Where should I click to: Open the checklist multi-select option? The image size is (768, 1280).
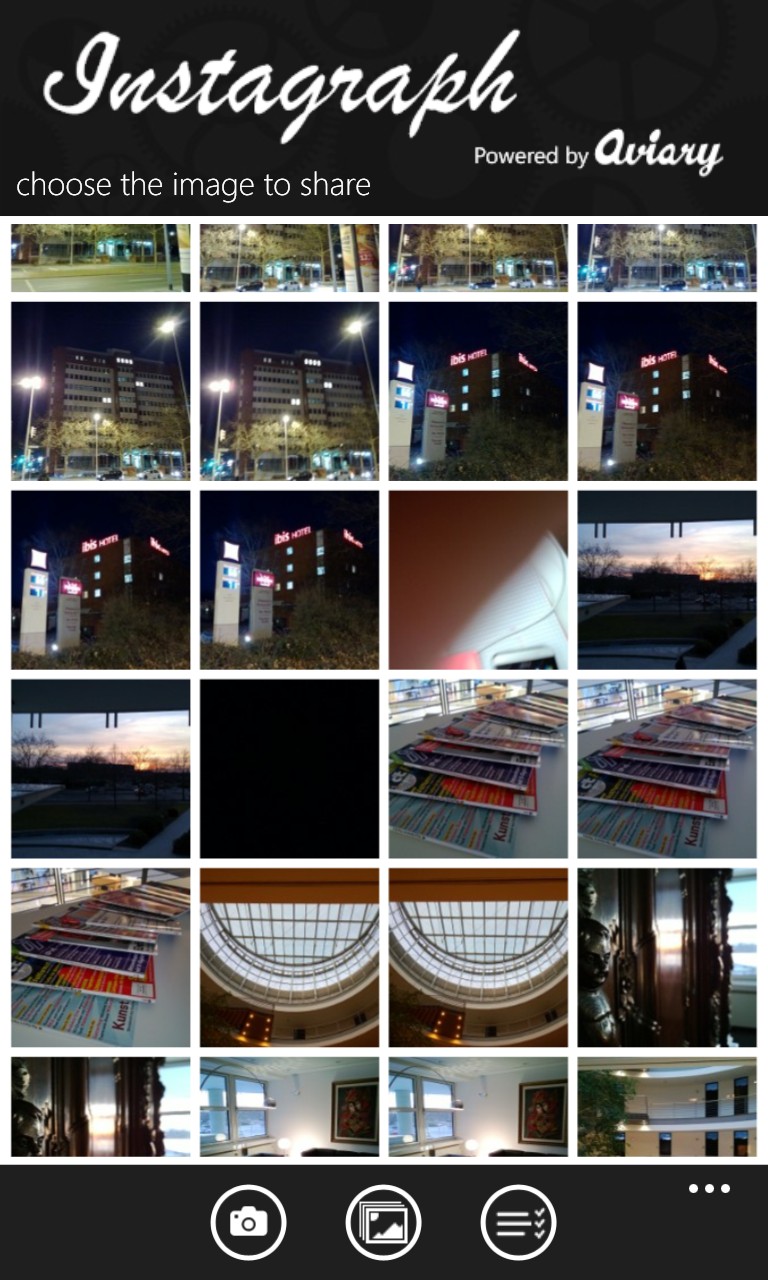519,1221
